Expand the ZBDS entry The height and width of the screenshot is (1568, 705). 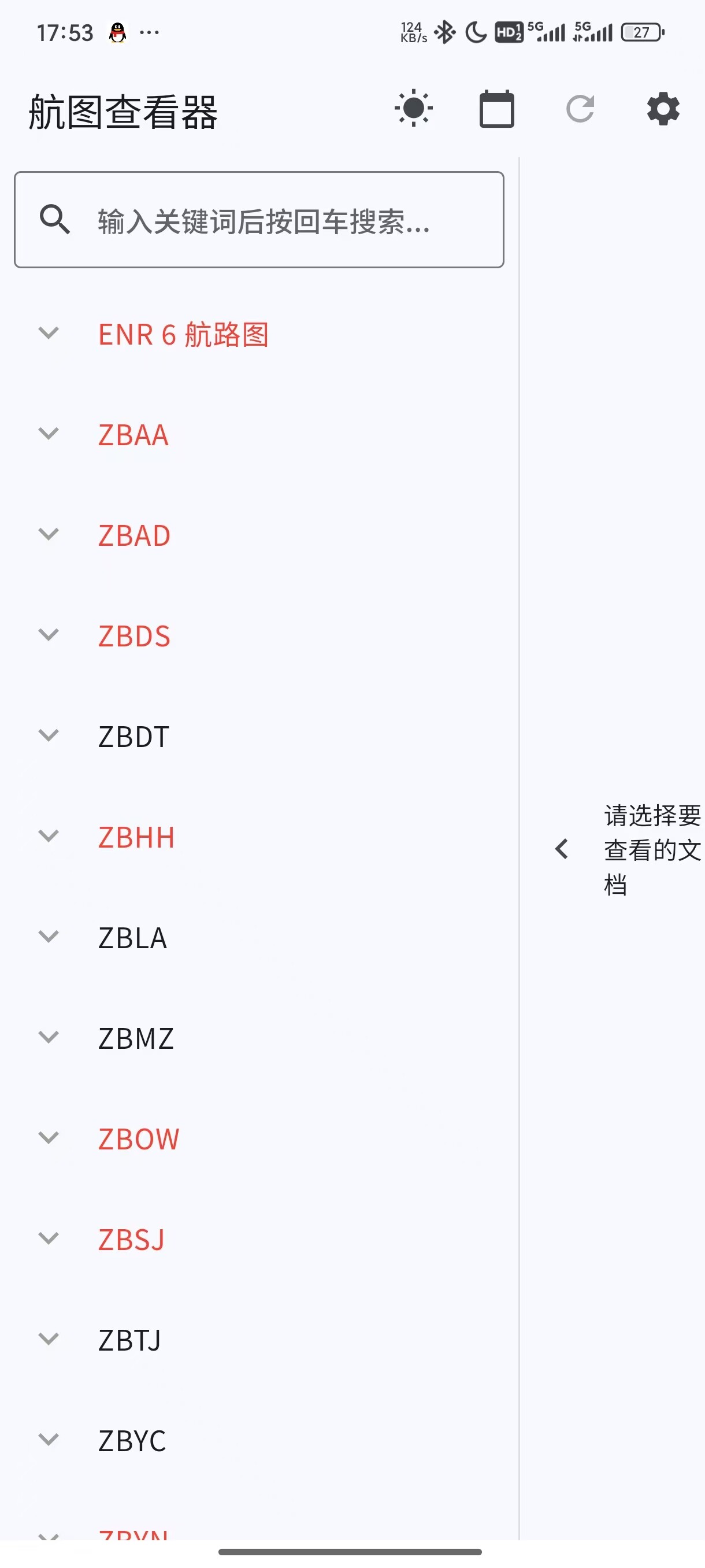point(259,635)
